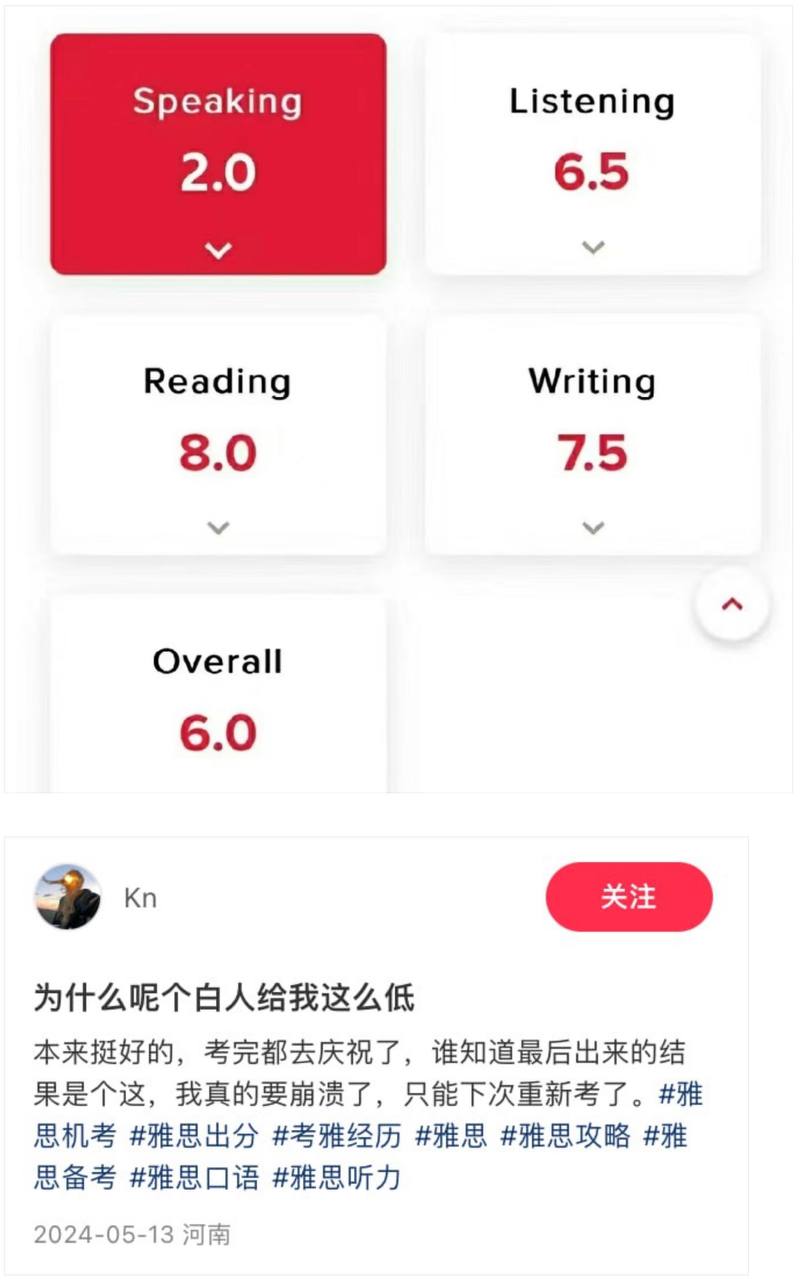Image resolution: width=800 pixels, height=1280 pixels.
Task: Expand the Reading score card
Action: (x=217, y=527)
